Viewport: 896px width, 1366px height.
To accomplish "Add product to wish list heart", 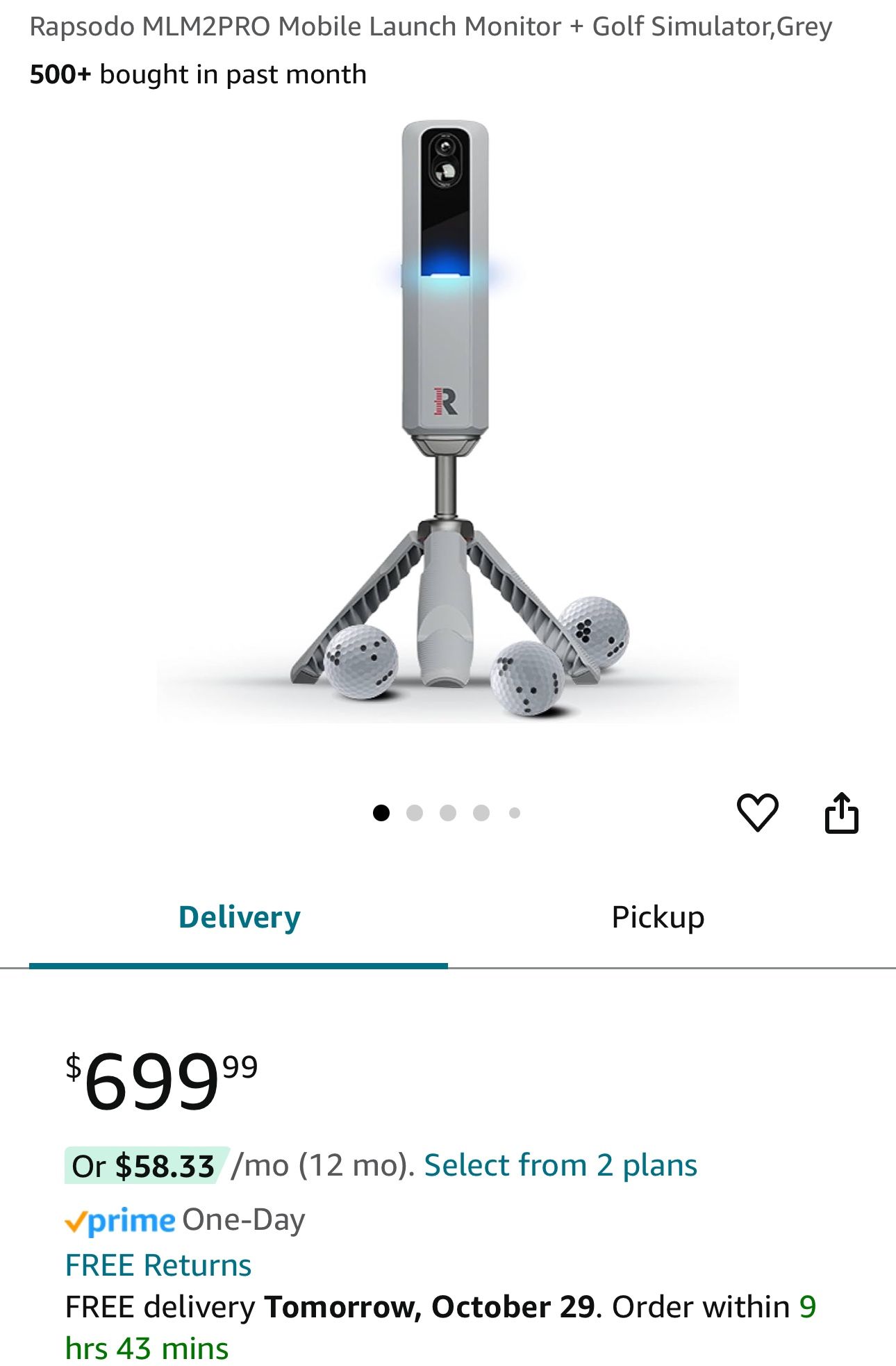I will pyautogui.click(x=757, y=812).
